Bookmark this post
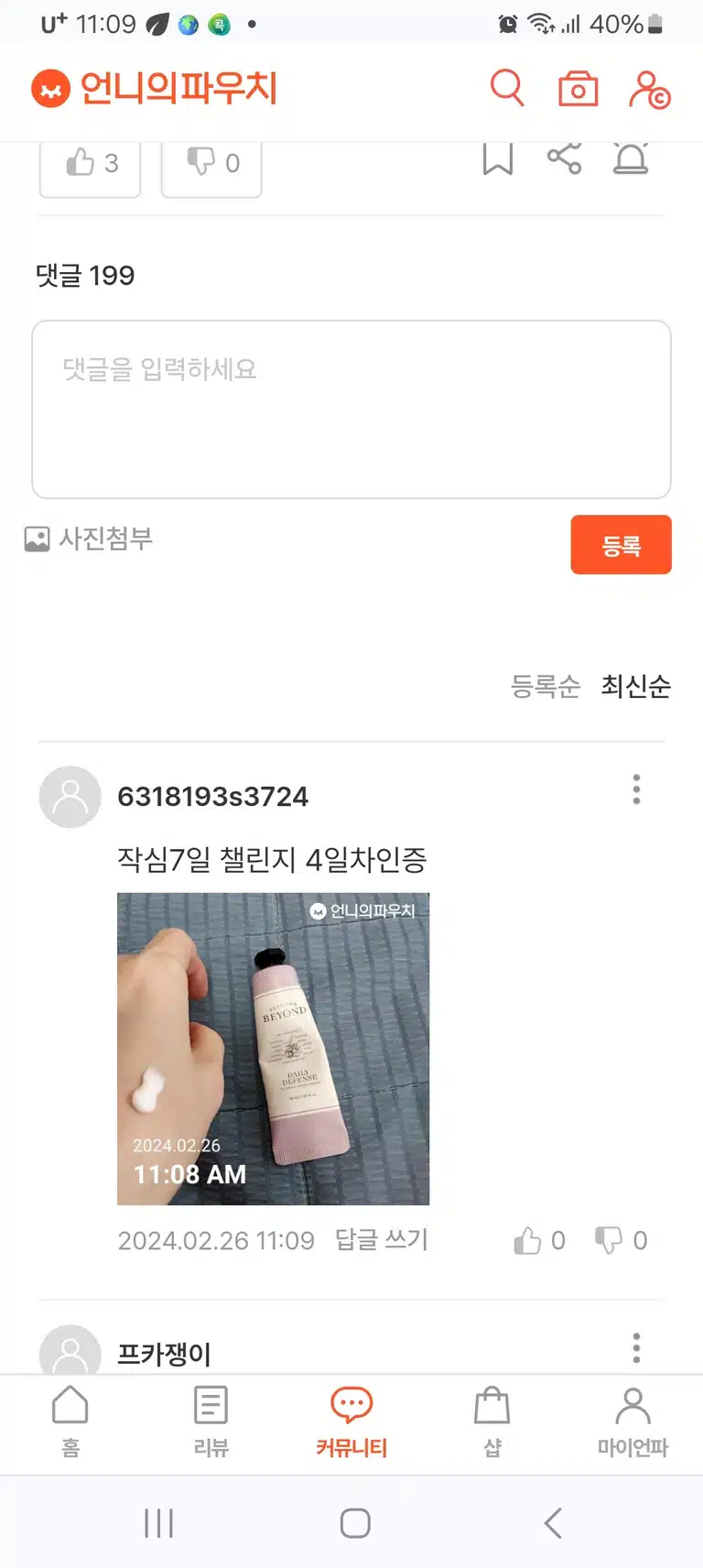This screenshot has width=703, height=1568. [498, 159]
